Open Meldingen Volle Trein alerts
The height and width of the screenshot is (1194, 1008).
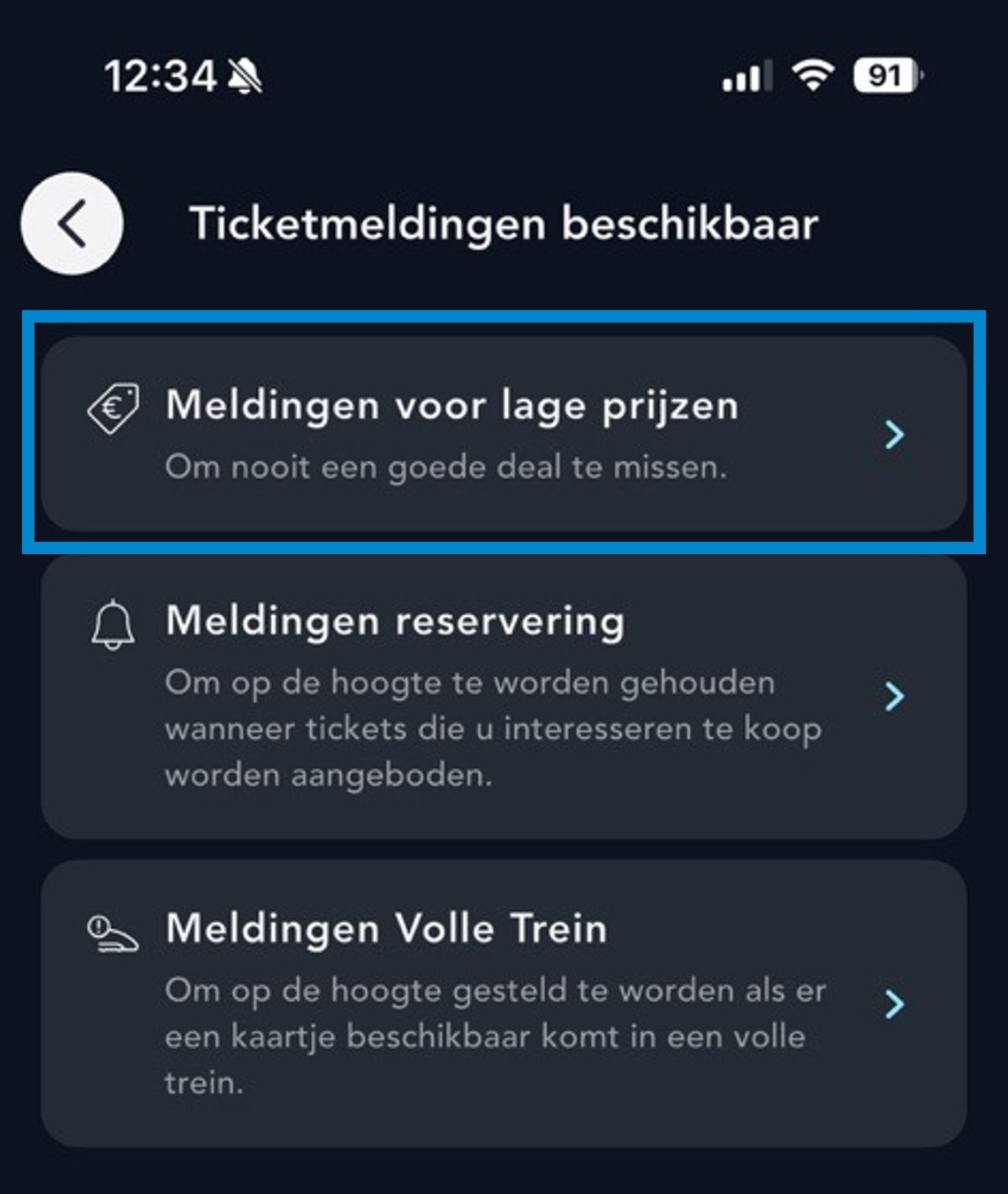tap(504, 1004)
